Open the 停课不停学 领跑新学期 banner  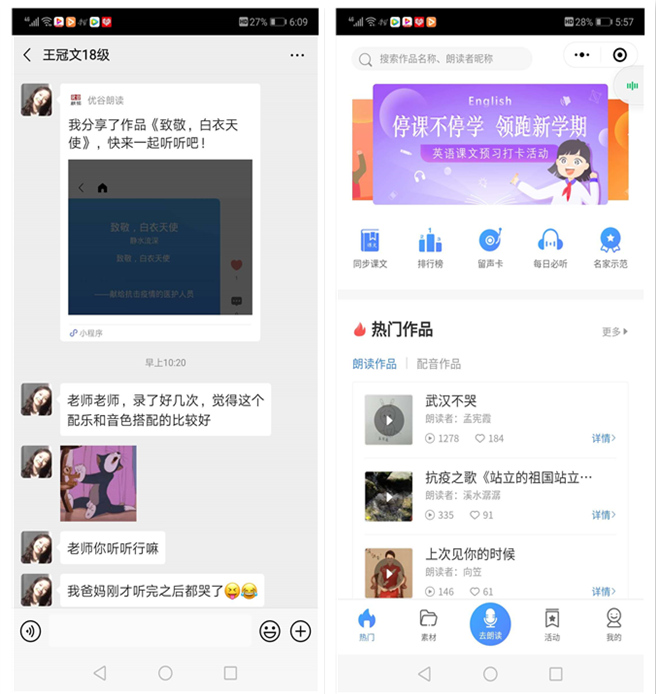point(490,142)
